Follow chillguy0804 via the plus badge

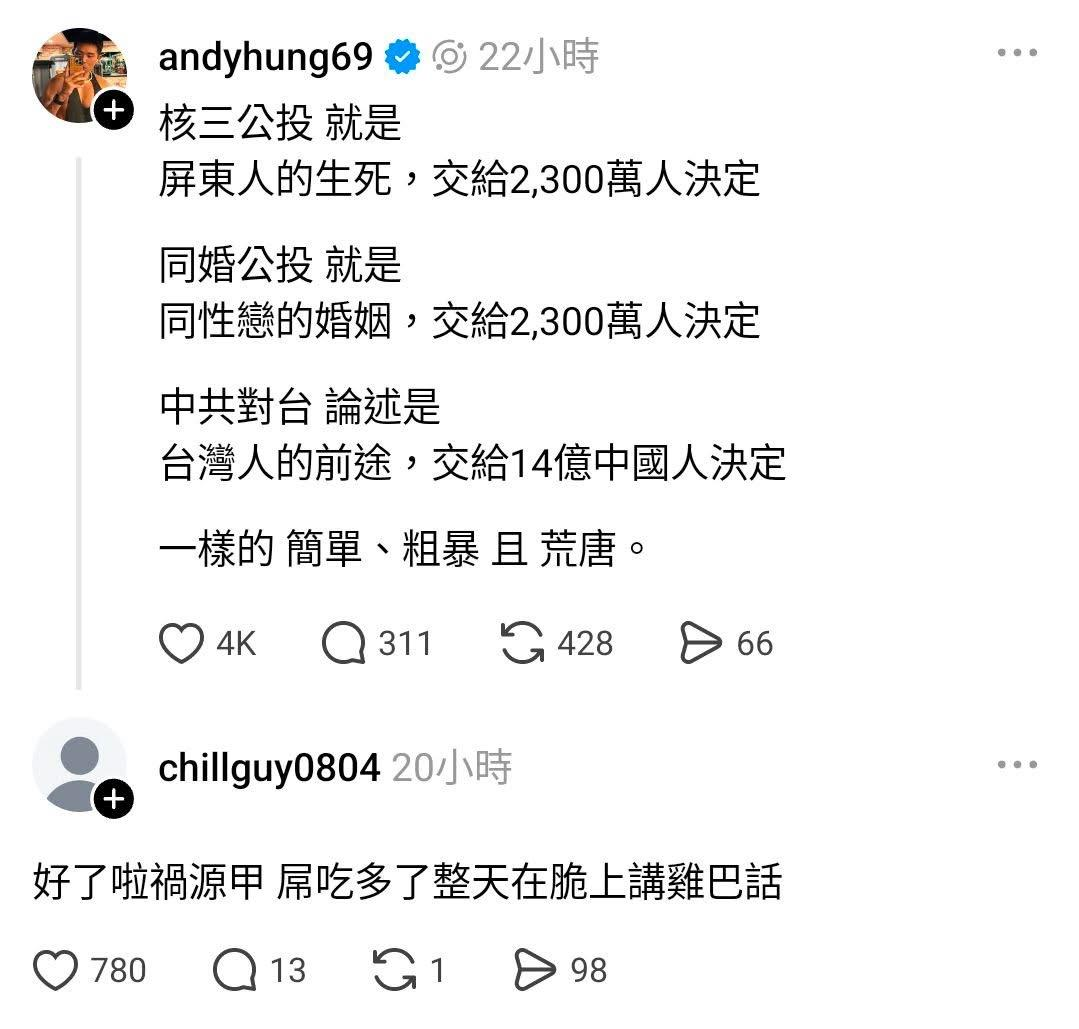(114, 799)
